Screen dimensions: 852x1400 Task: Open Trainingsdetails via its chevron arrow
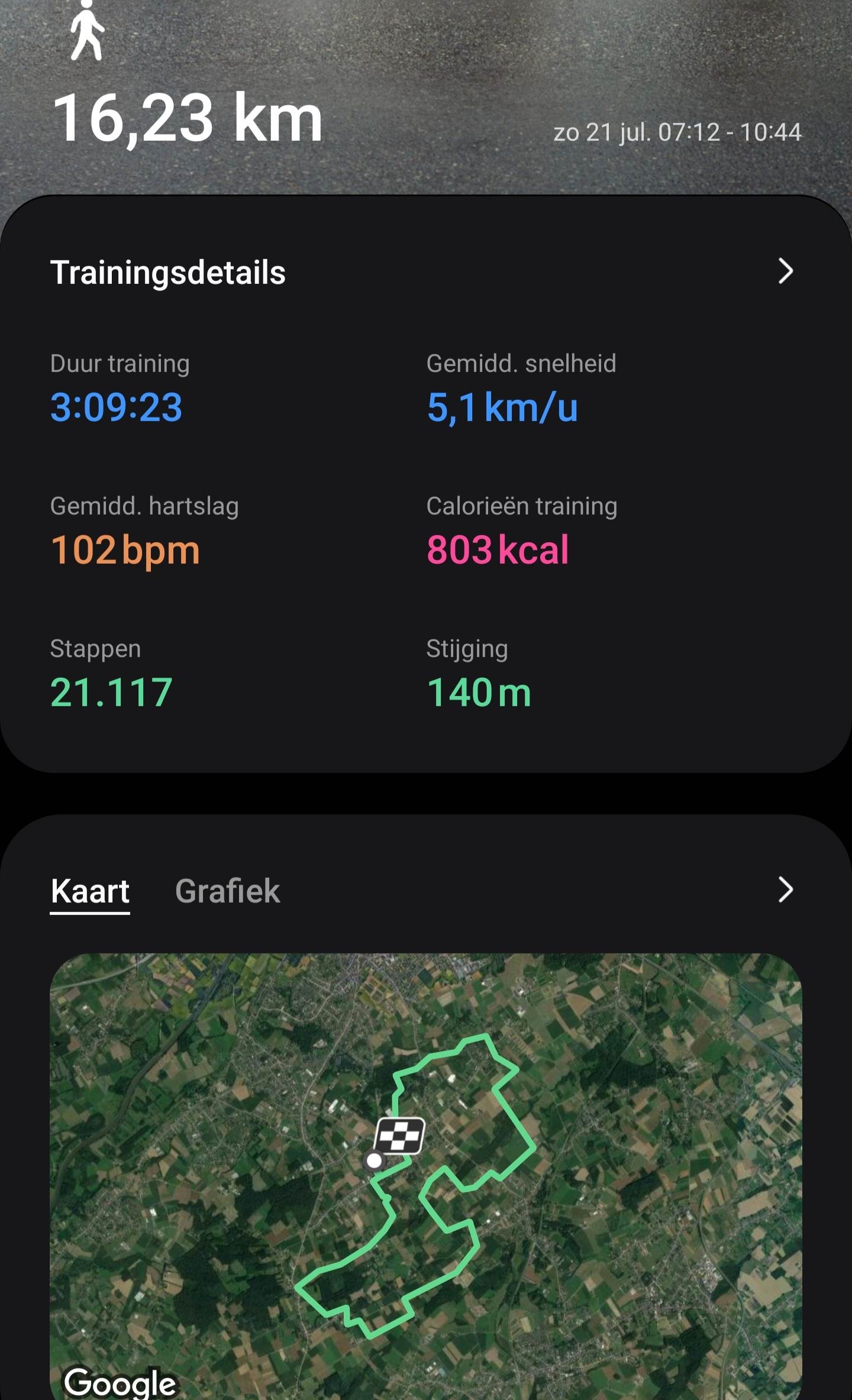click(785, 271)
